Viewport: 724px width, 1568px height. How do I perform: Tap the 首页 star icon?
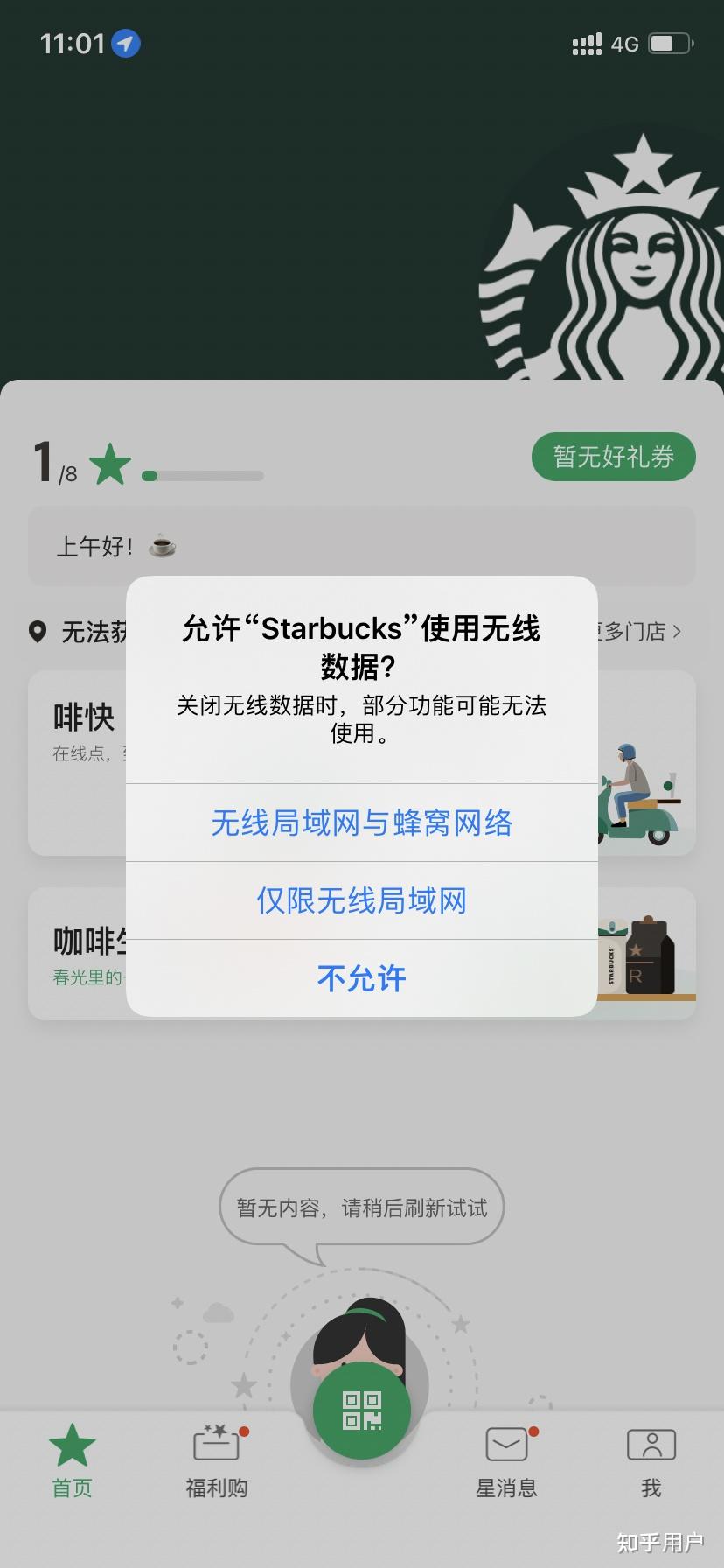tap(72, 1445)
